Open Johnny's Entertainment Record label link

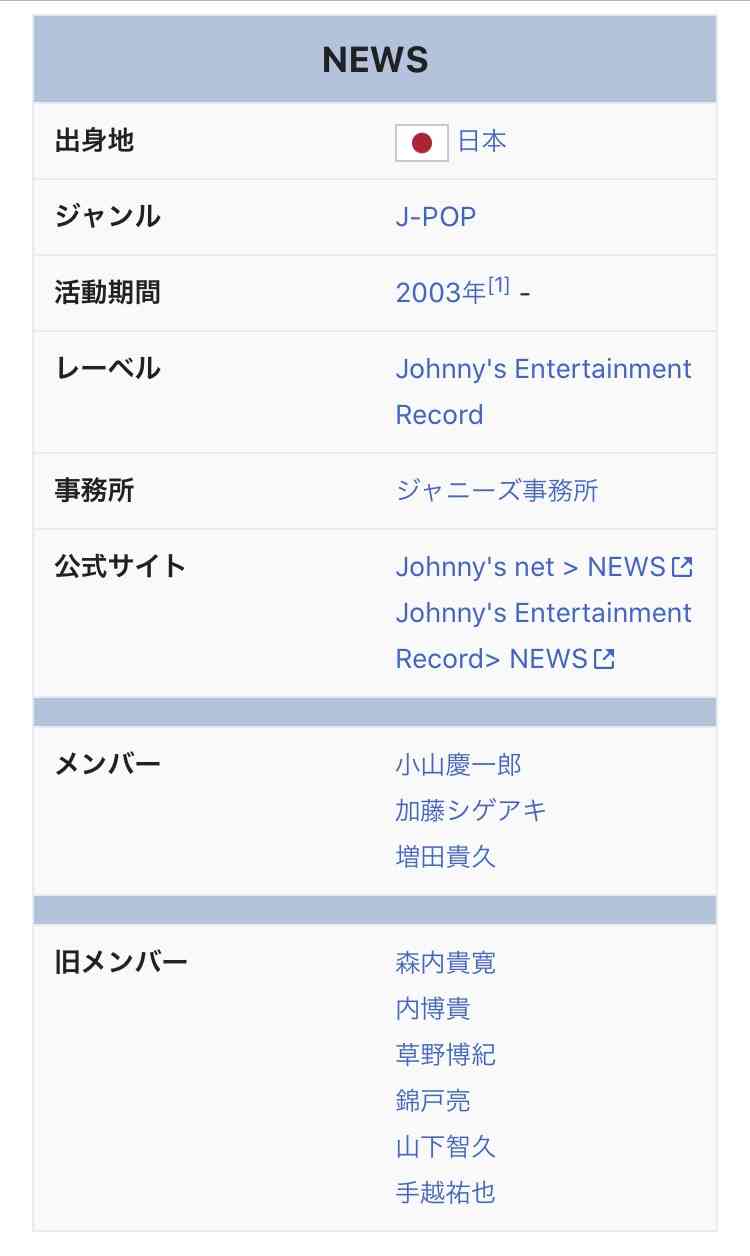pos(544,392)
